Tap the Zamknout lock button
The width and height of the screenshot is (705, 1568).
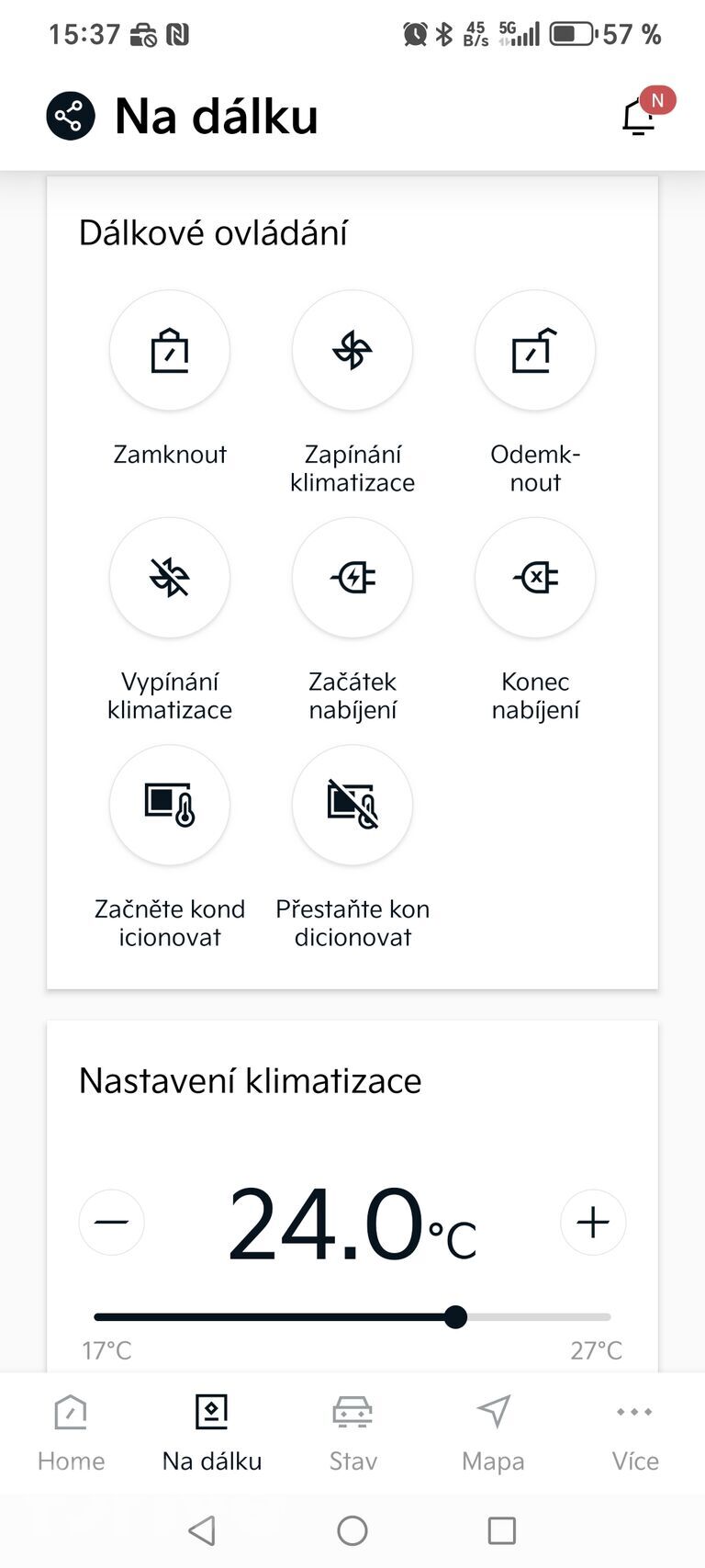pos(170,351)
